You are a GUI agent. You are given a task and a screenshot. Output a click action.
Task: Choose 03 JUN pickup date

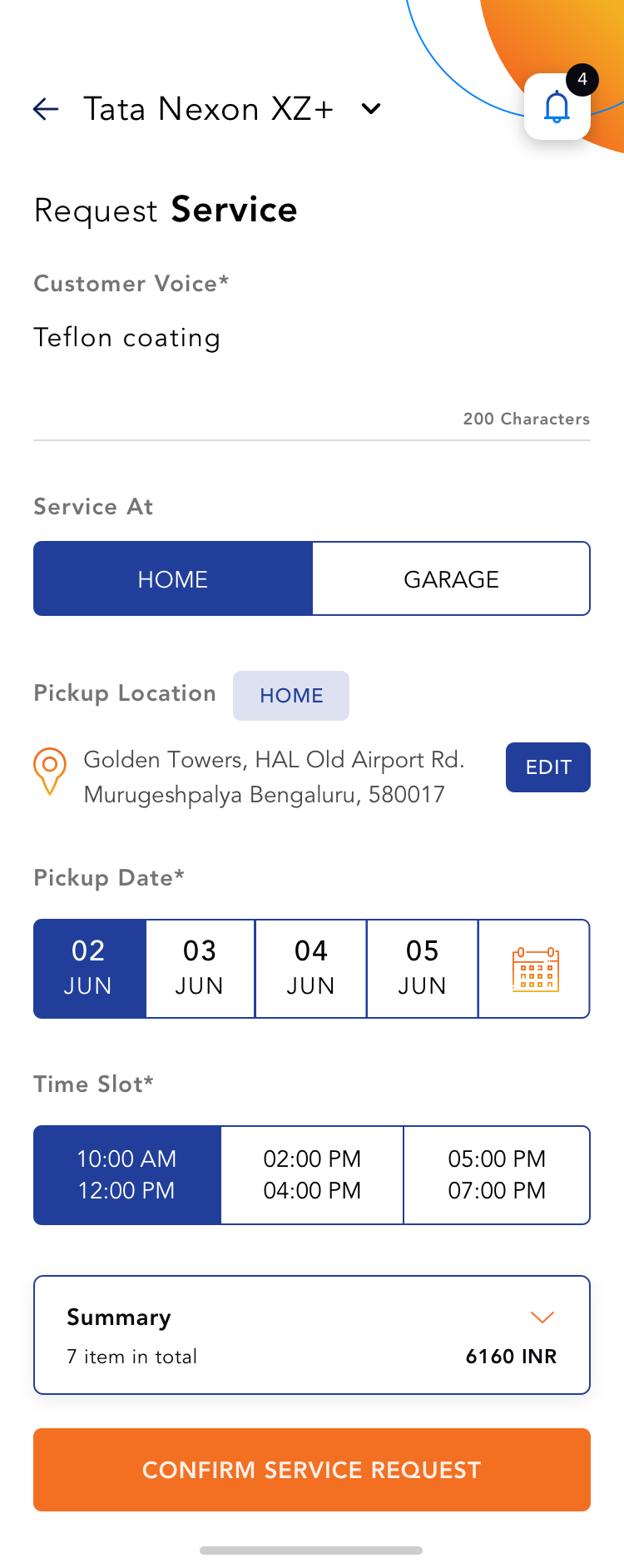click(200, 969)
